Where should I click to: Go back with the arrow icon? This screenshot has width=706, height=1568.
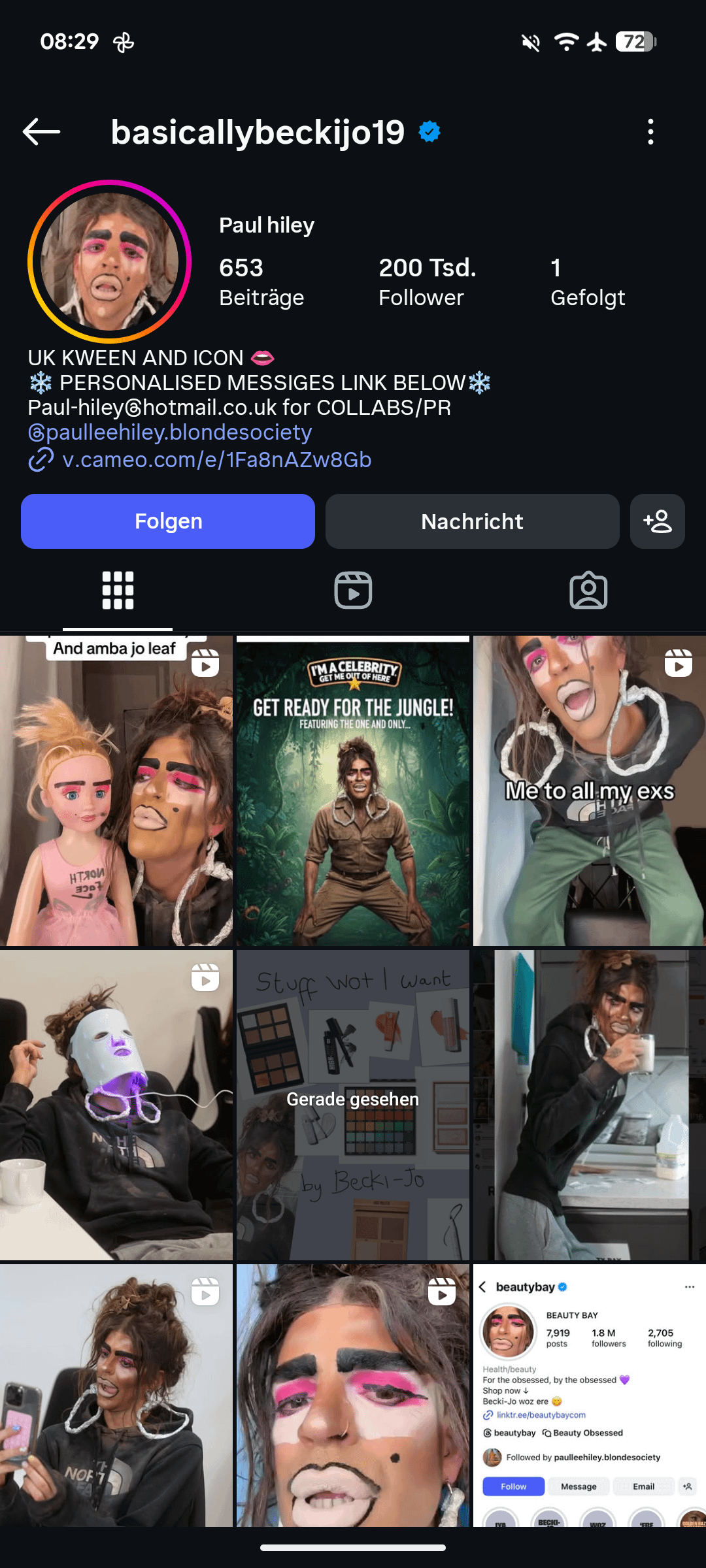pyautogui.click(x=41, y=132)
